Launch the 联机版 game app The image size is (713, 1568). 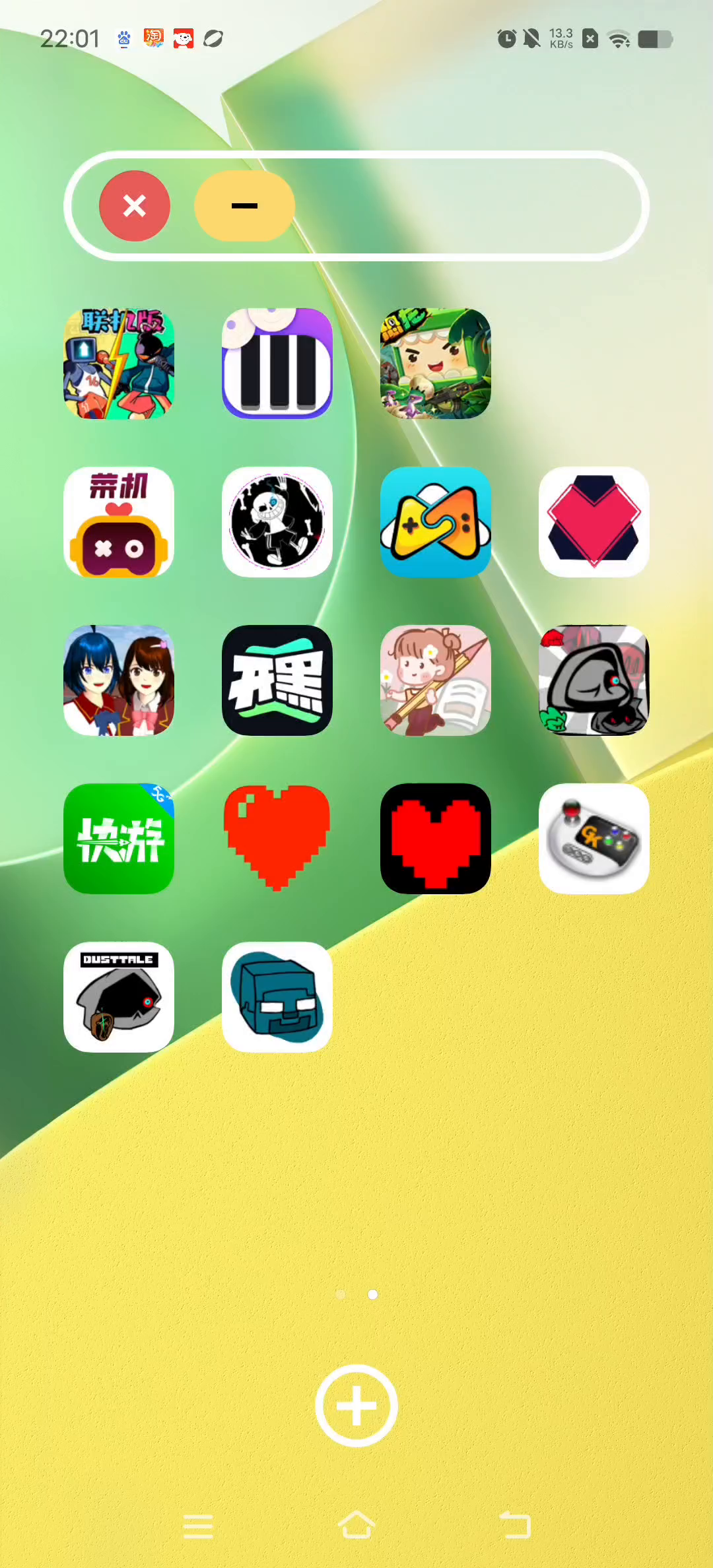pyautogui.click(x=119, y=364)
